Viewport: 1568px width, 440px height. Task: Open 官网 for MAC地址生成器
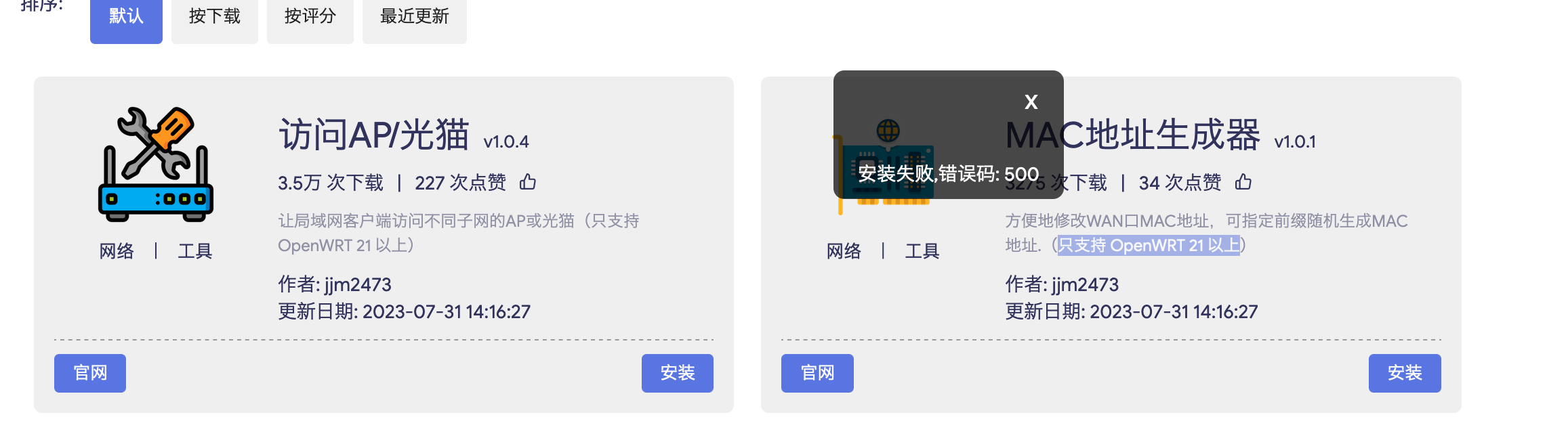click(x=817, y=373)
